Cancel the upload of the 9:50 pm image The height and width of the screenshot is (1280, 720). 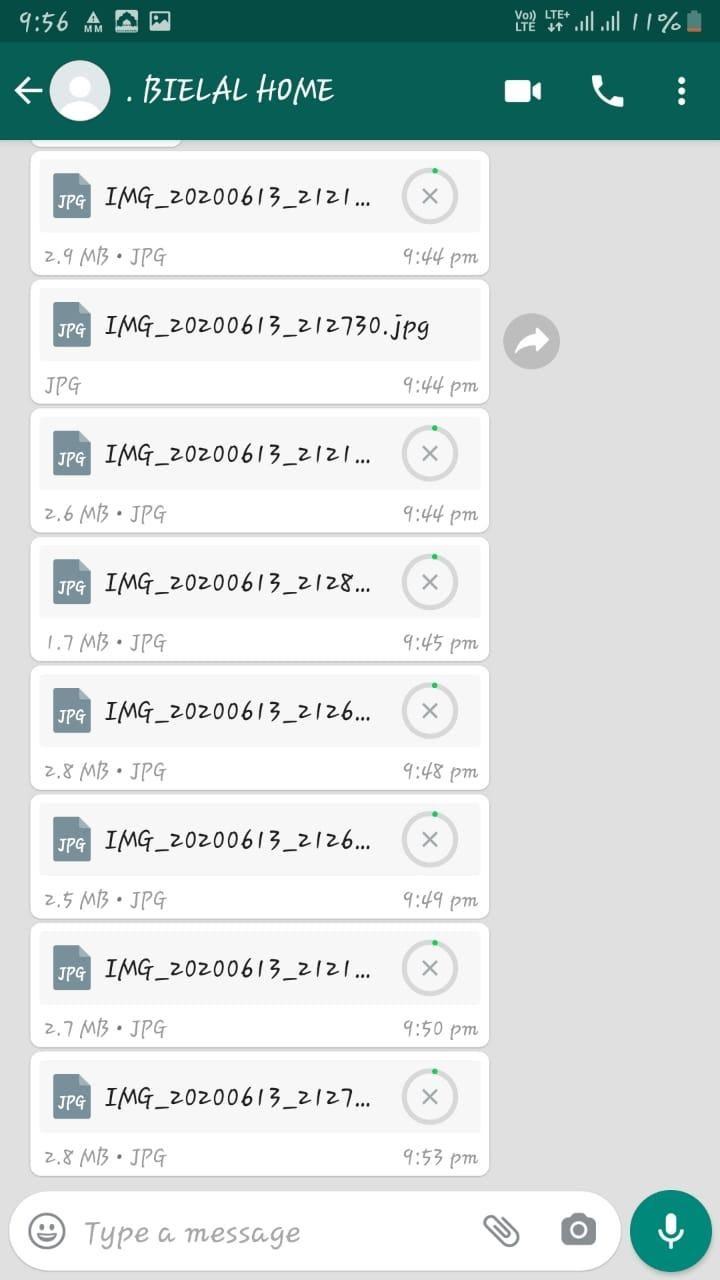[430, 967]
